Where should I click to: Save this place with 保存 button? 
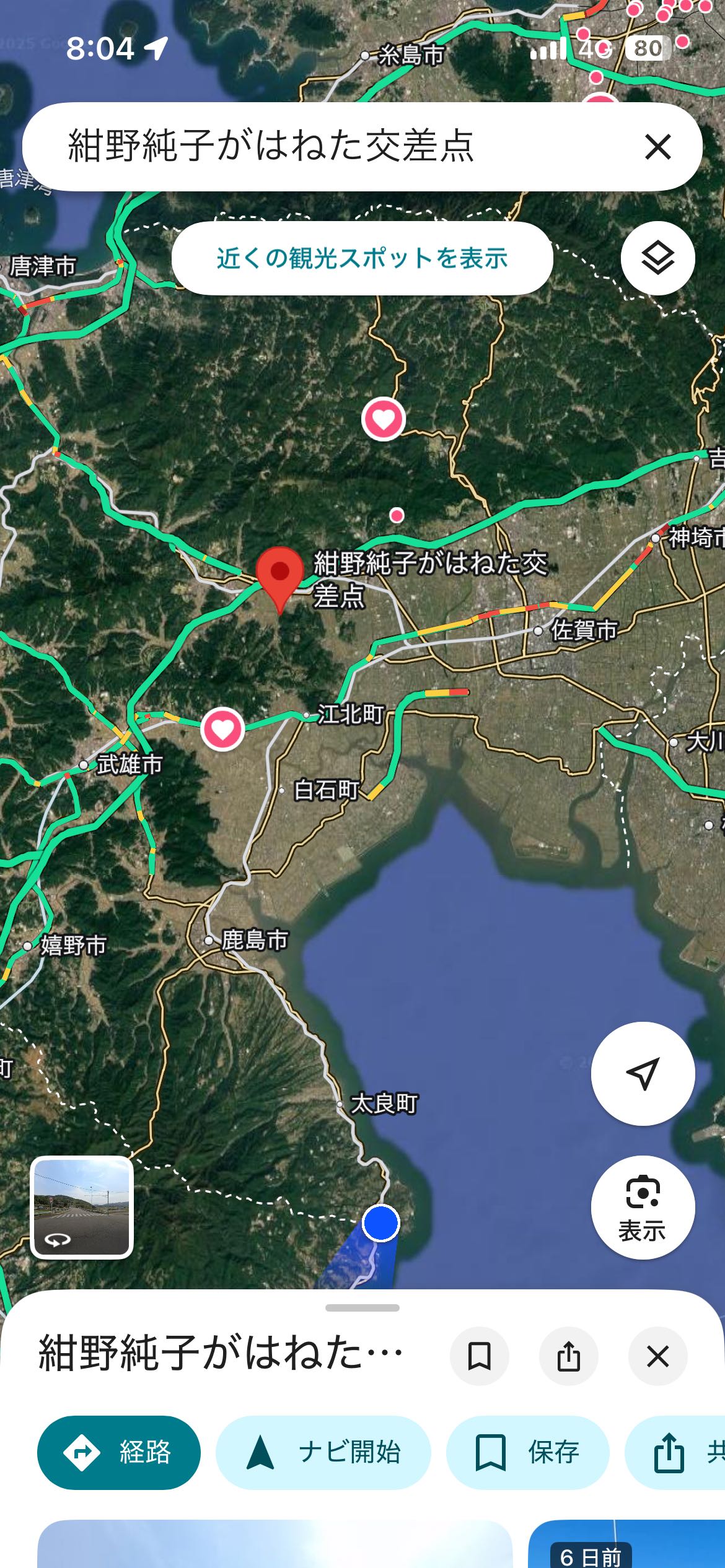tap(527, 1452)
